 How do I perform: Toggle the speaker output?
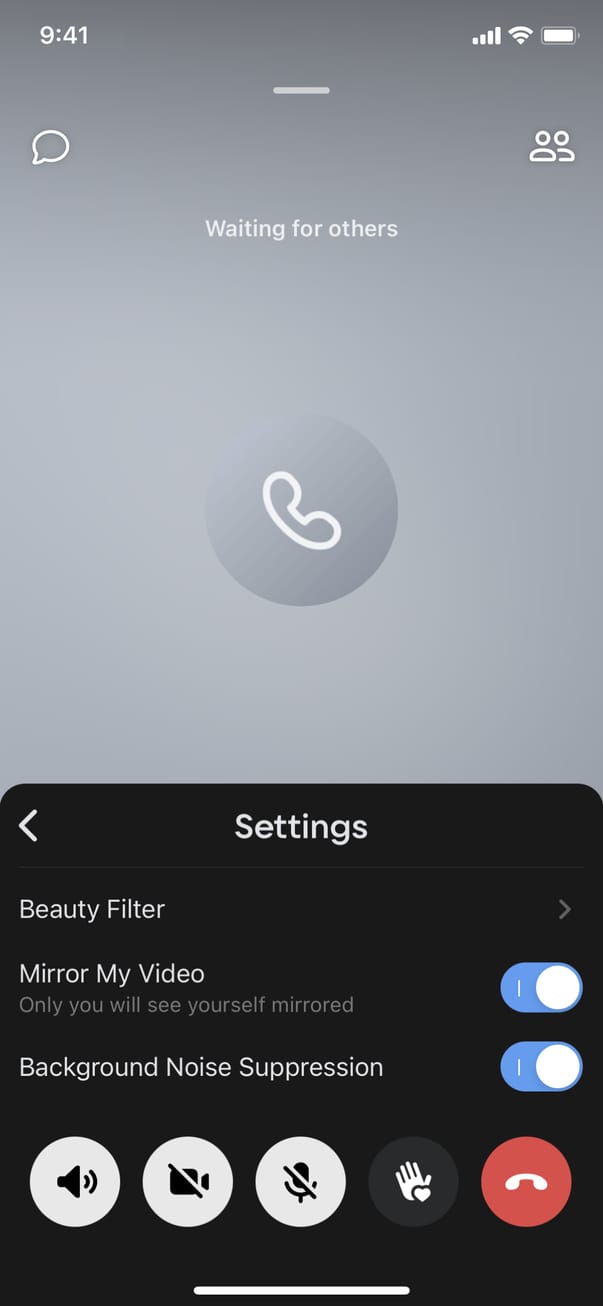pyautogui.click(x=76, y=1183)
